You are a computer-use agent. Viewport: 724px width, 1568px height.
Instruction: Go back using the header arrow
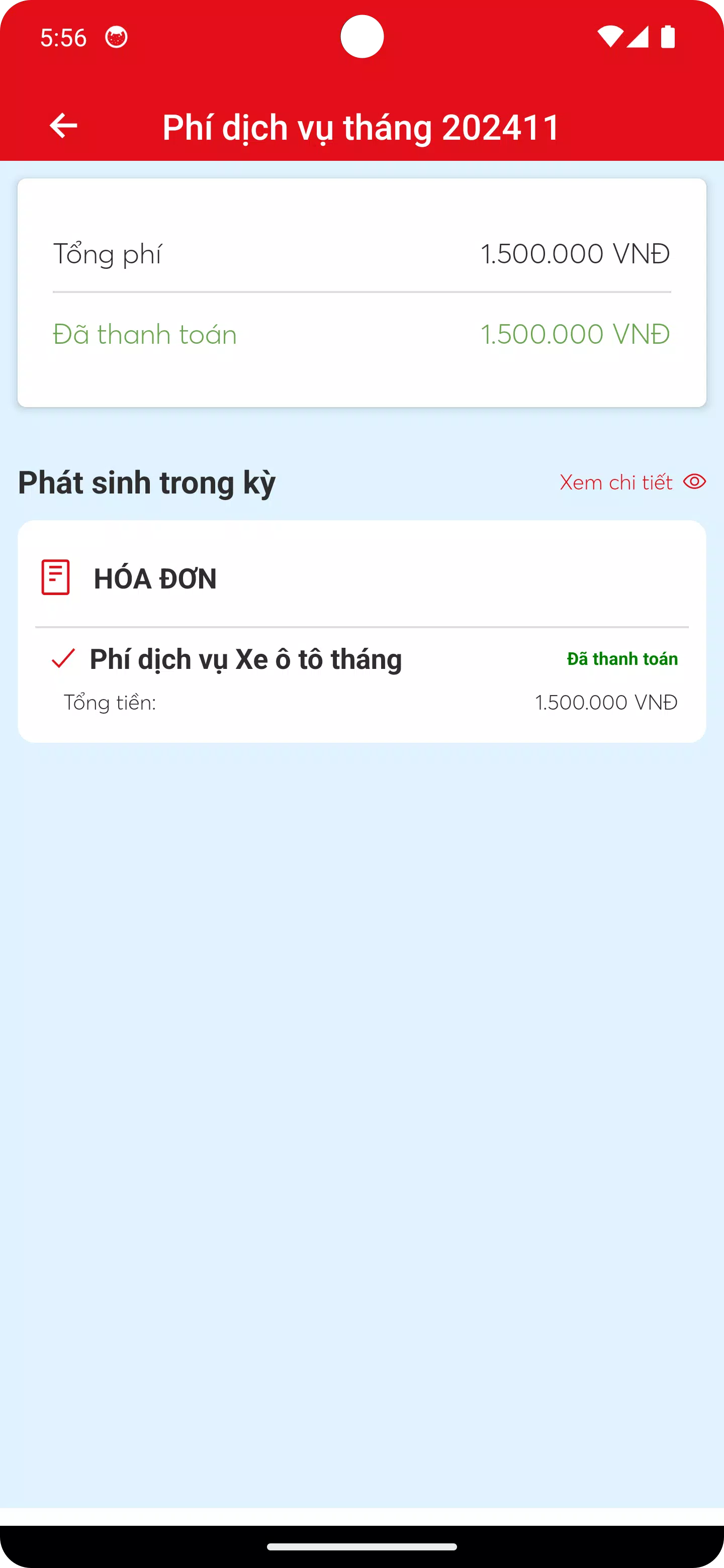click(63, 126)
